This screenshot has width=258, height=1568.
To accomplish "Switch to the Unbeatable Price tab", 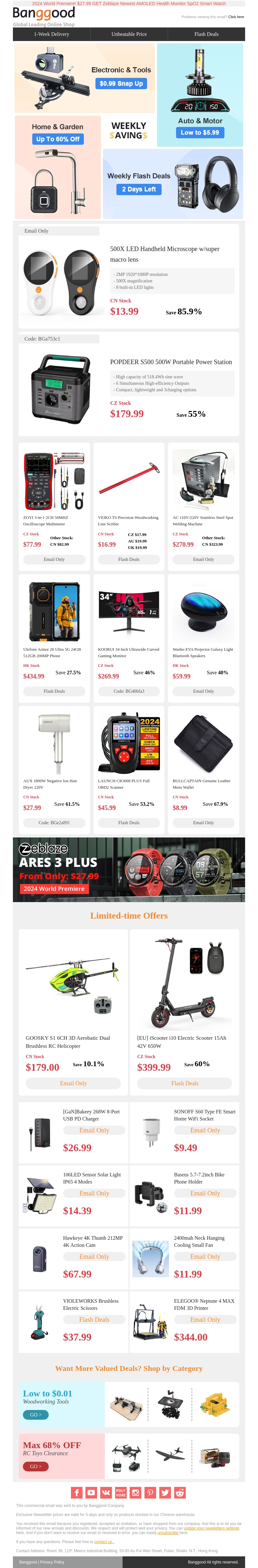I will pos(129,34).
